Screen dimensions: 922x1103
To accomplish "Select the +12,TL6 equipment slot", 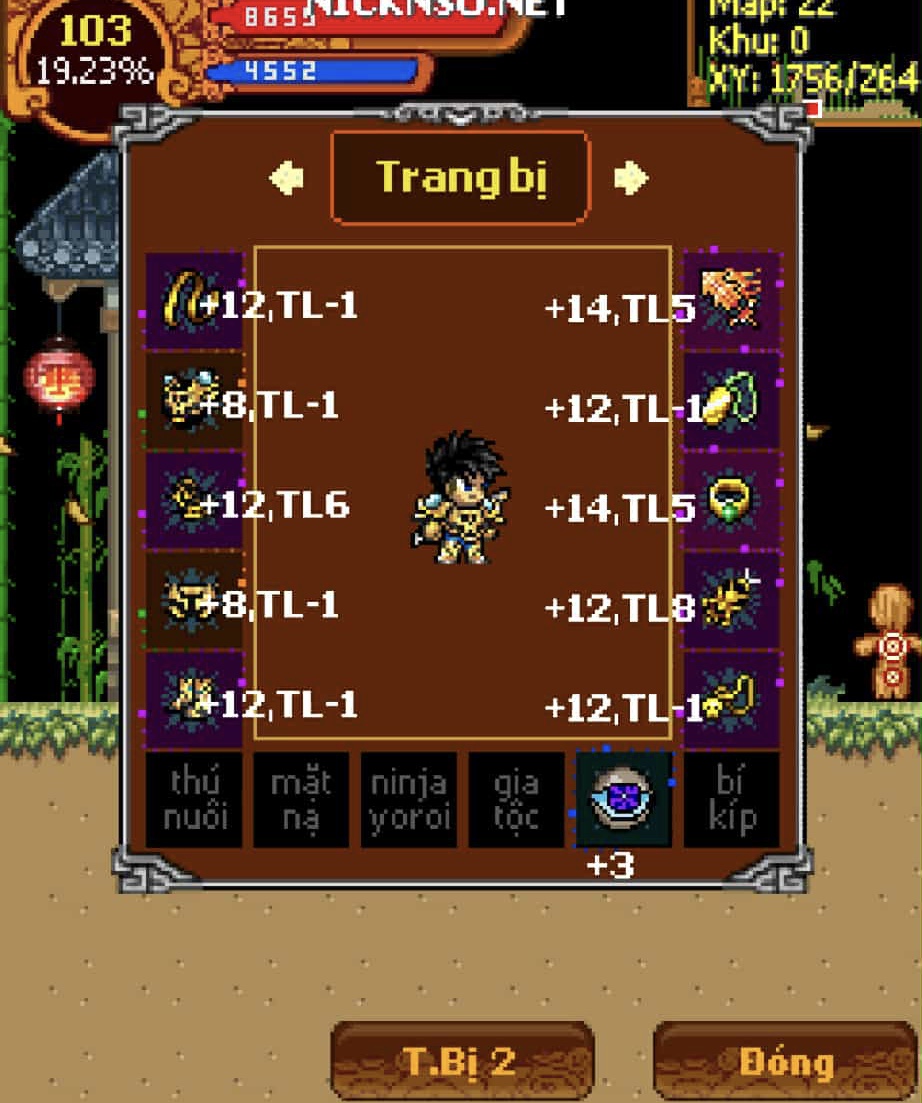I will coord(194,500).
